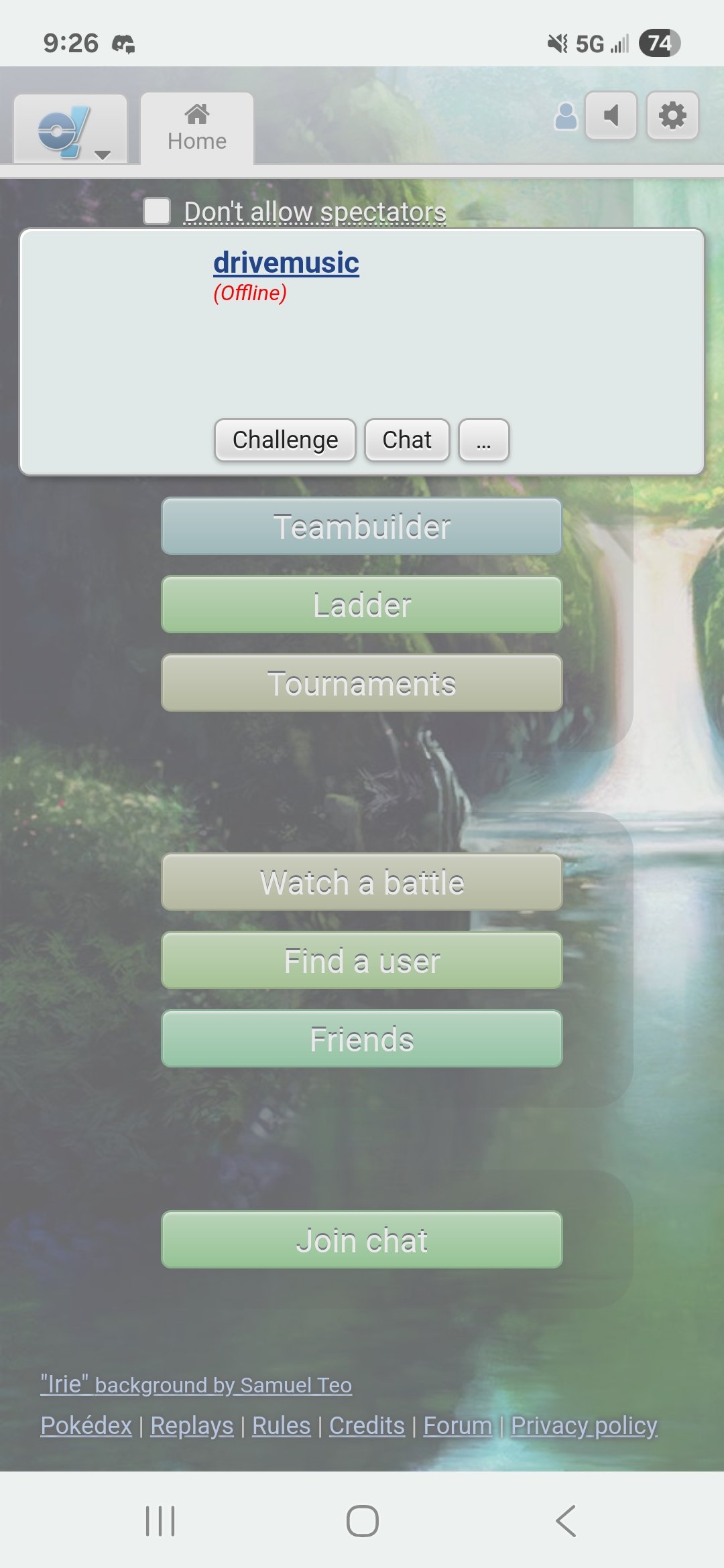The height and width of the screenshot is (1568, 724).
Task: Open the Teambuilder
Action: coord(362,526)
